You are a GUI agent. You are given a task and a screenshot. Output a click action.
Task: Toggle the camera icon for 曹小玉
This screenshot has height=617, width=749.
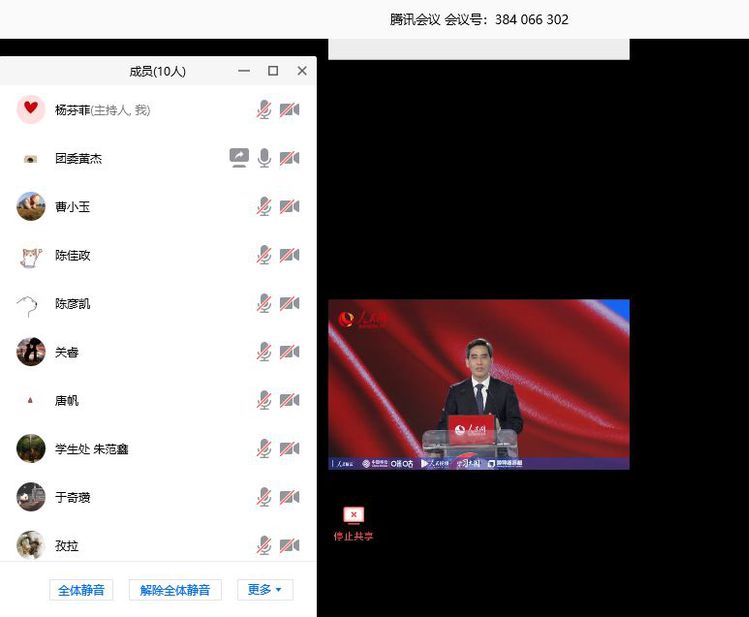(290, 207)
